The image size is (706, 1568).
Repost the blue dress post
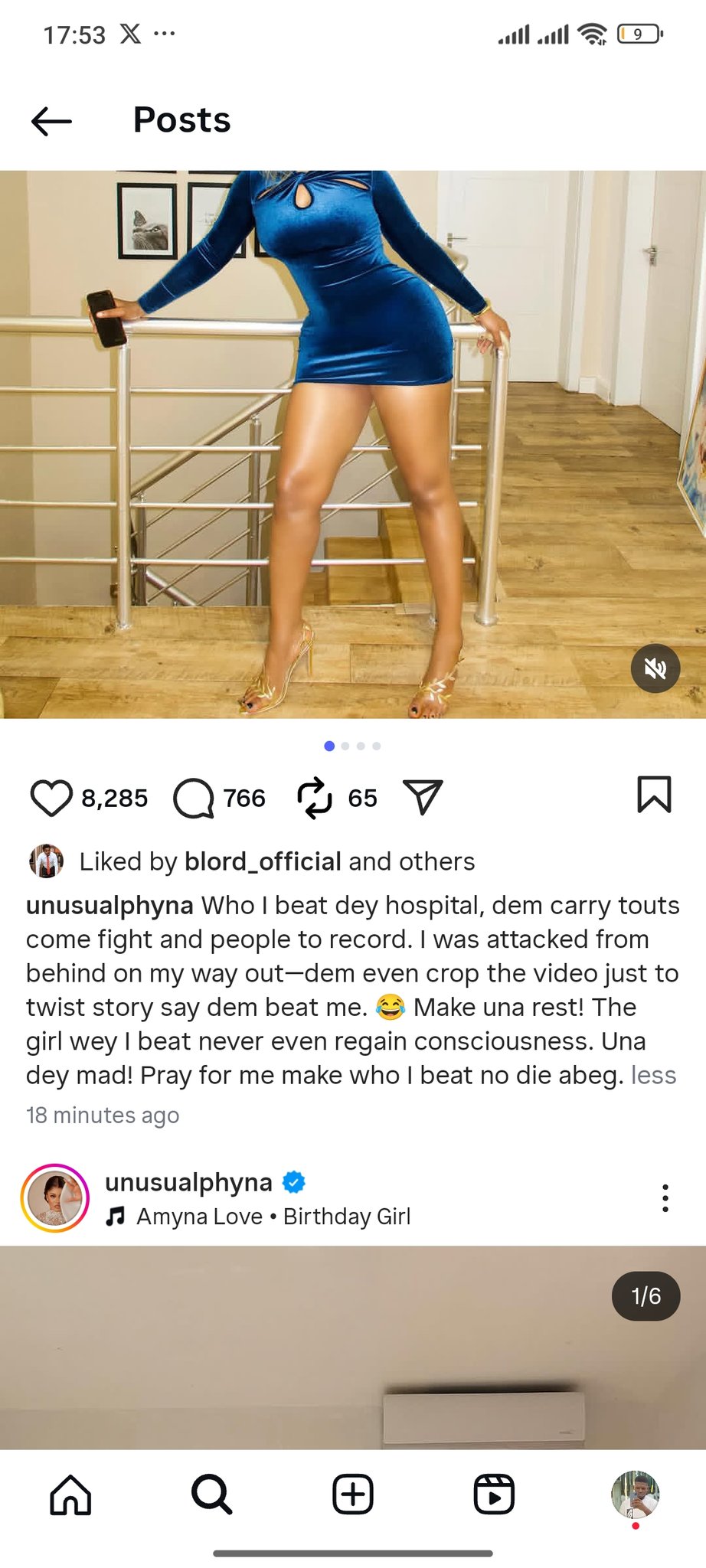pyautogui.click(x=314, y=798)
